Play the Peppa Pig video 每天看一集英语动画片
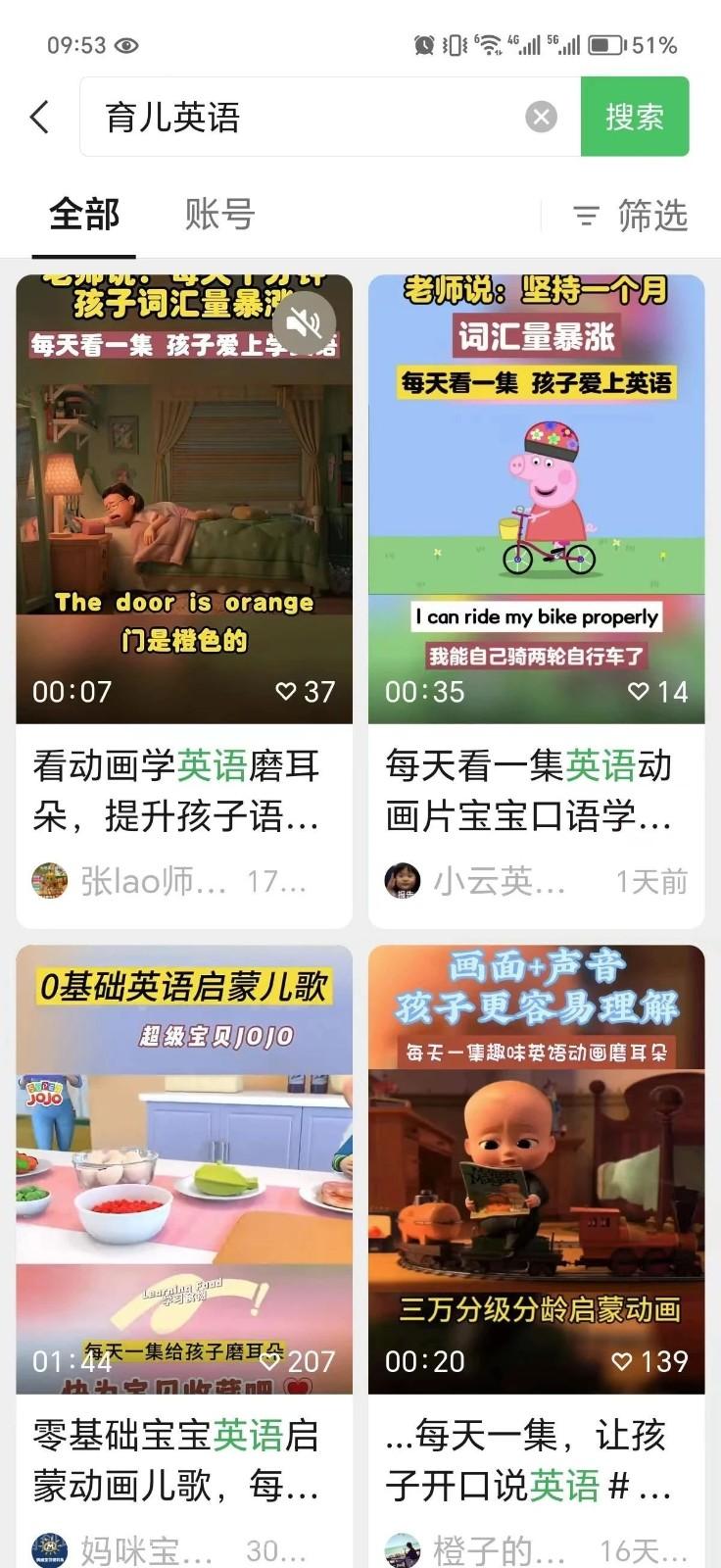721x1568 pixels. (x=536, y=500)
